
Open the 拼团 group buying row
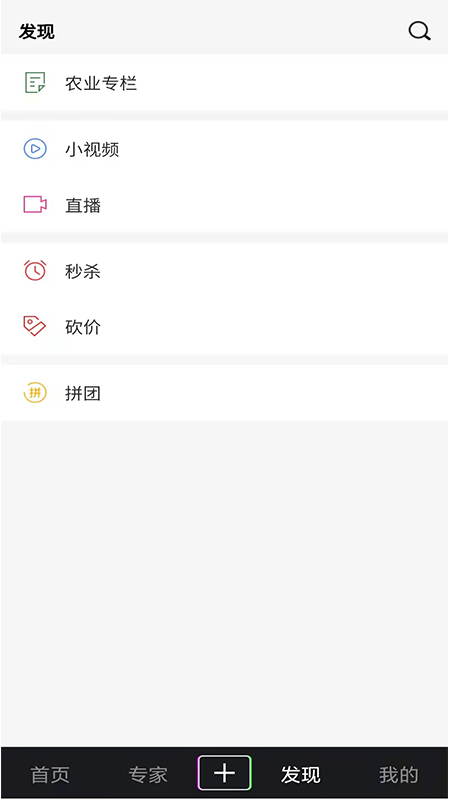click(225, 393)
